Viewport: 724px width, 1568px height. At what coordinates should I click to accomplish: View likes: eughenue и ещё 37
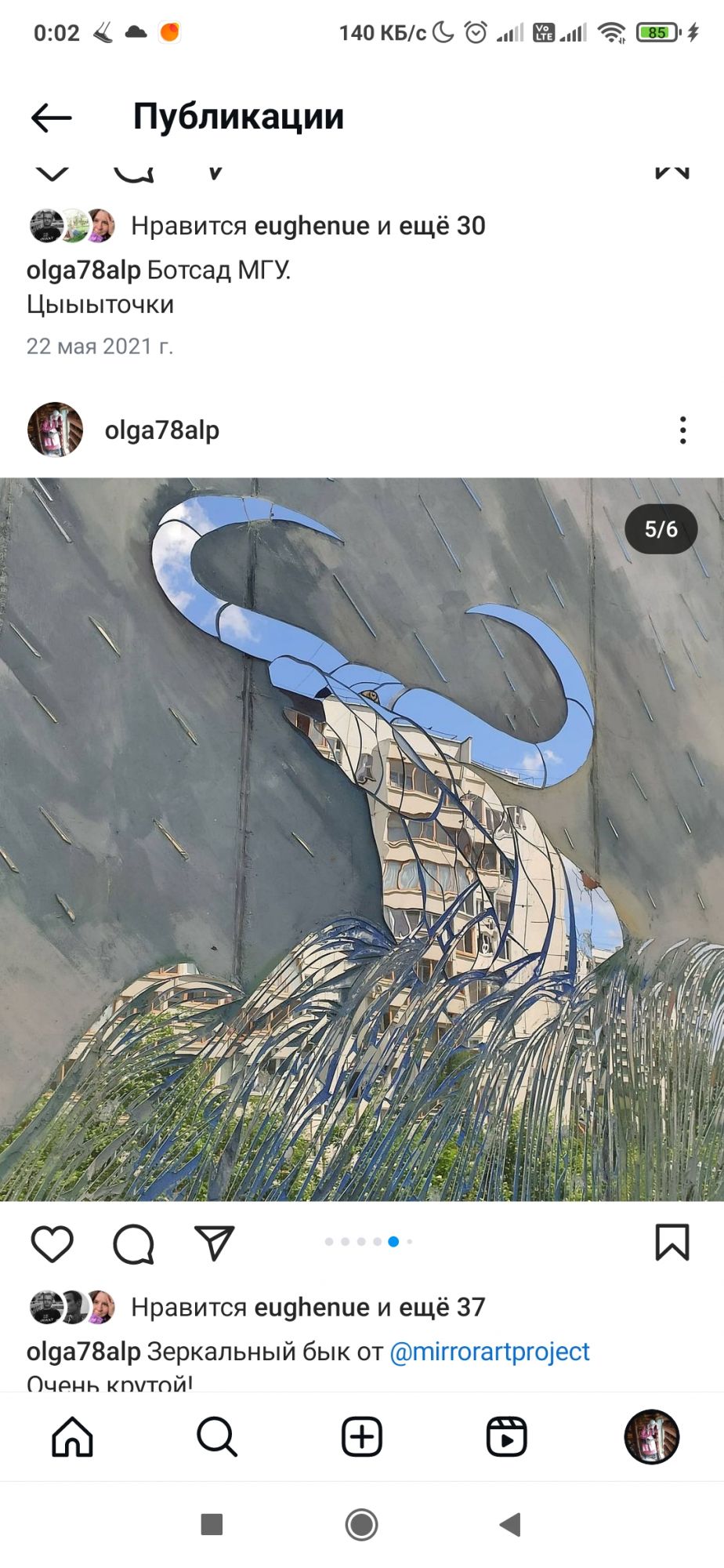pyautogui.click(x=308, y=1307)
